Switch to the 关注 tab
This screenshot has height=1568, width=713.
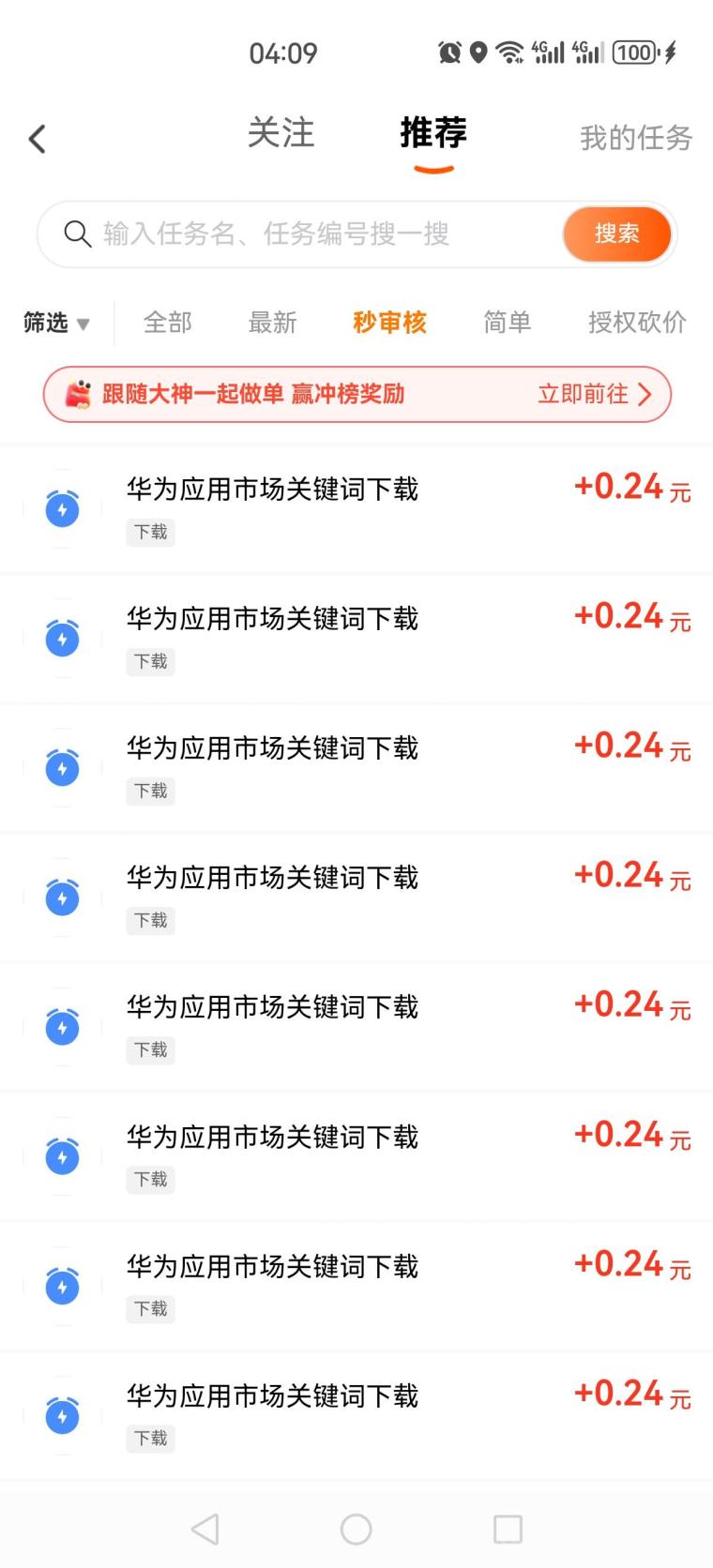coord(281,134)
